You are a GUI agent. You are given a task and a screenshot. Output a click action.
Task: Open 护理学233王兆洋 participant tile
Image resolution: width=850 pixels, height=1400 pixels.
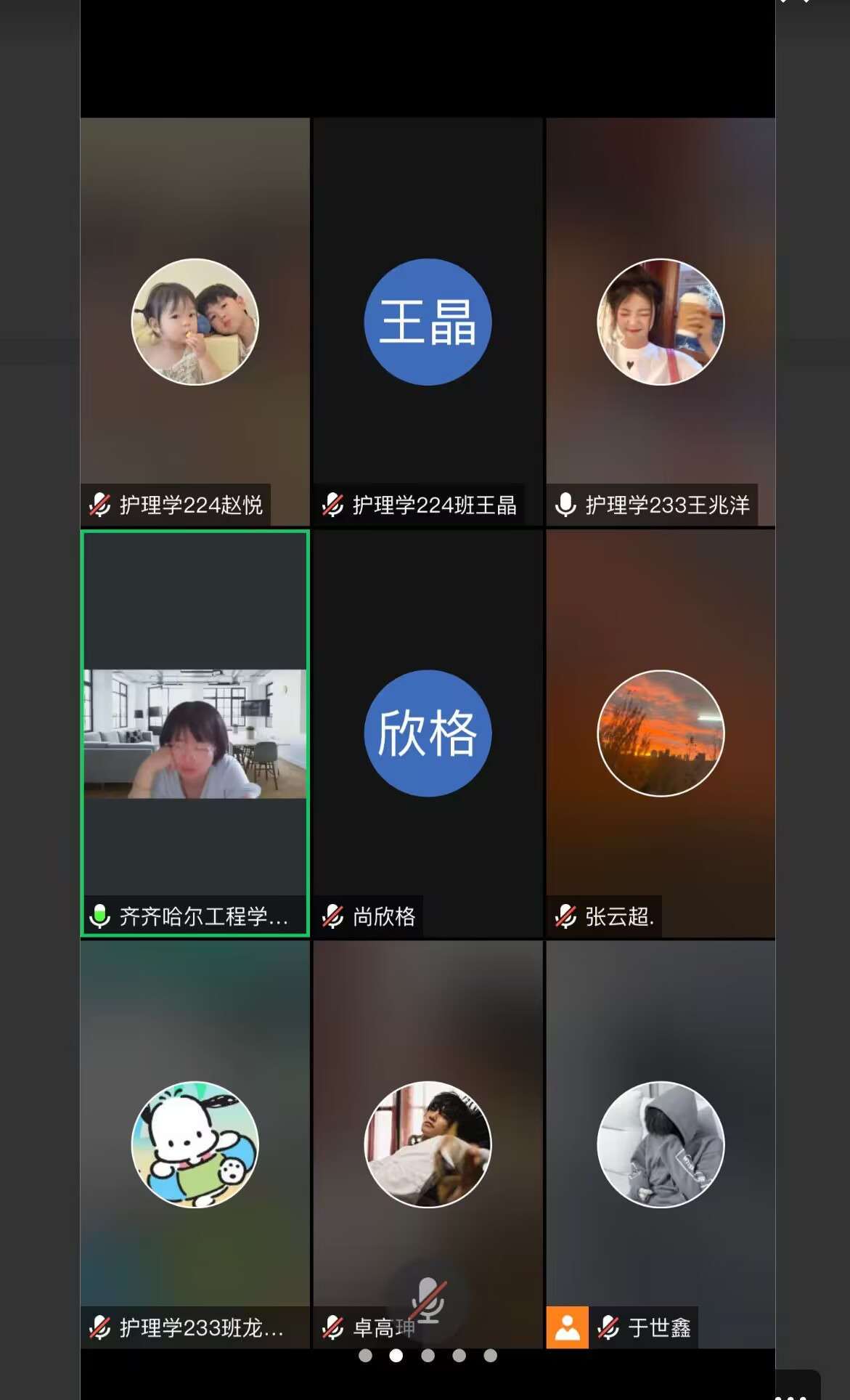click(661, 322)
